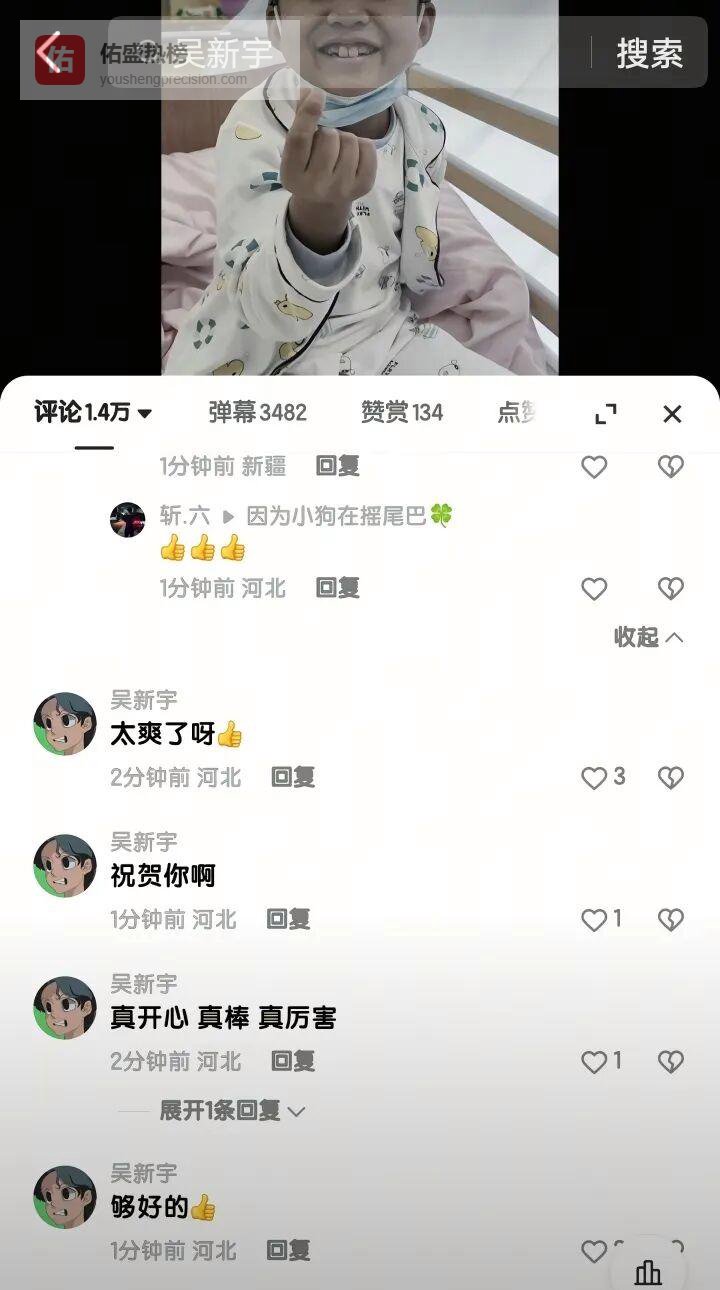The width and height of the screenshot is (720, 1290).
Task: Tap the 搜索 search button
Action: coord(649,53)
